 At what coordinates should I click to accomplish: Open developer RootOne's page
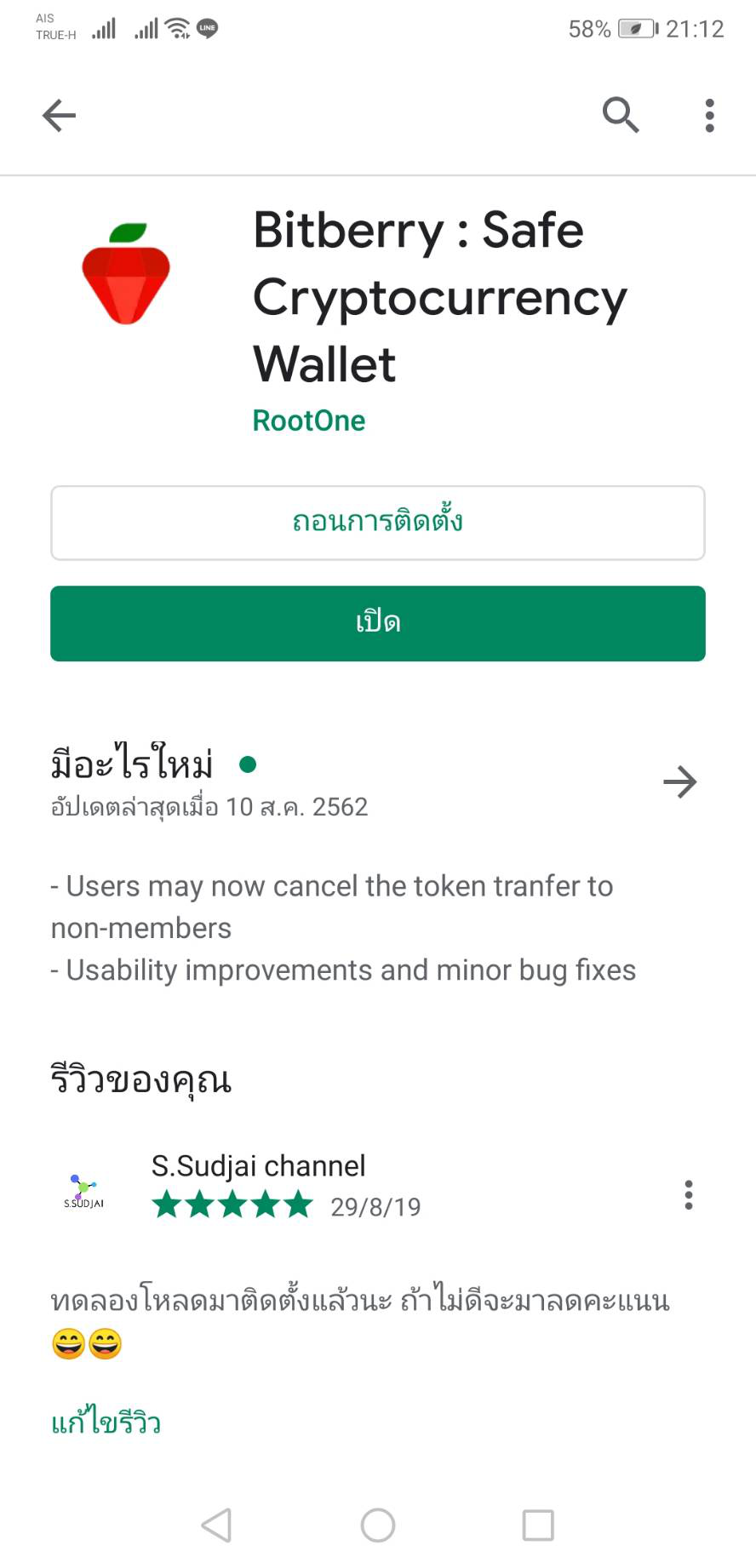308,421
